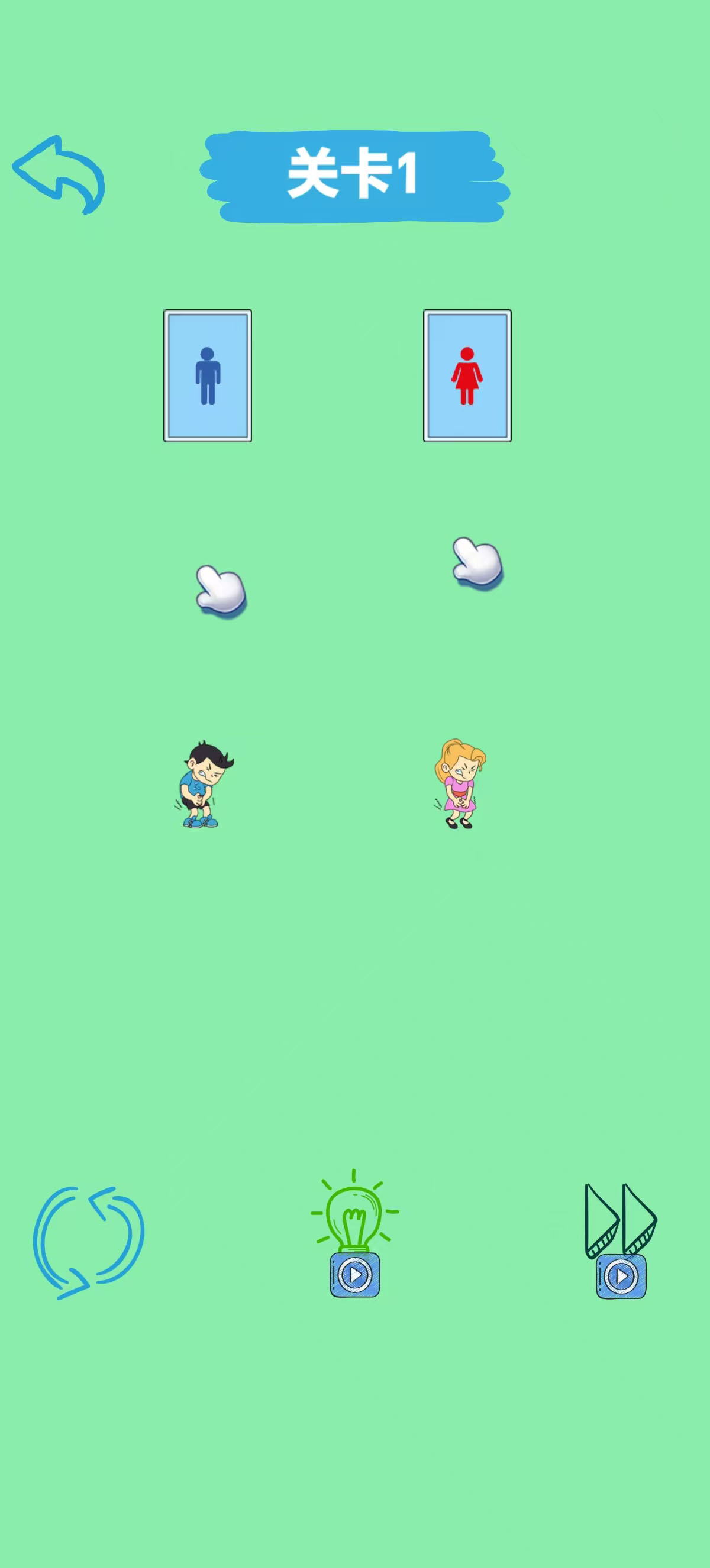The width and height of the screenshot is (710, 1568).
Task: Select the girl character
Action: [460, 784]
